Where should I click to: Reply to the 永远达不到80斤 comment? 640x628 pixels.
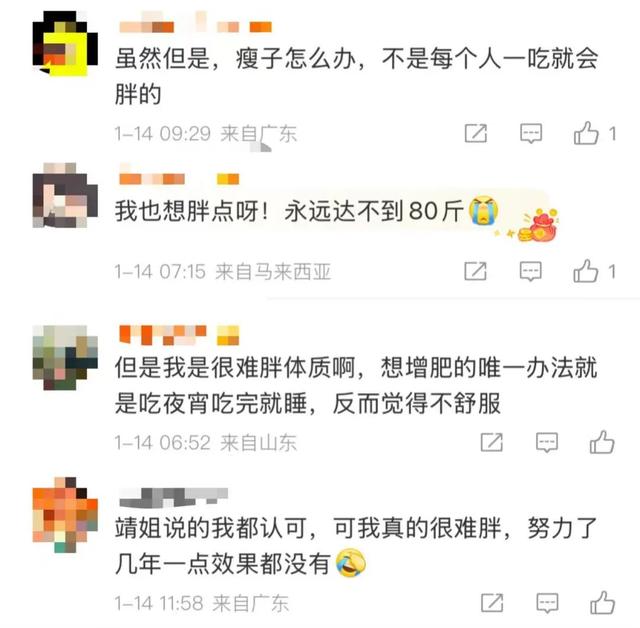pos(533,270)
